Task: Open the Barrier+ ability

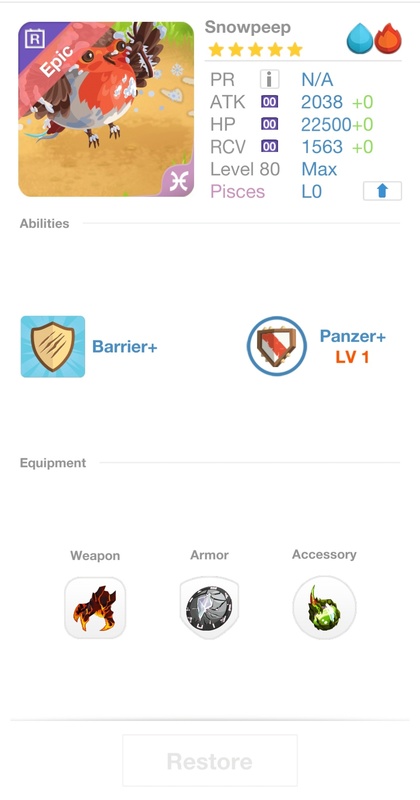Action: pyautogui.click(x=53, y=346)
